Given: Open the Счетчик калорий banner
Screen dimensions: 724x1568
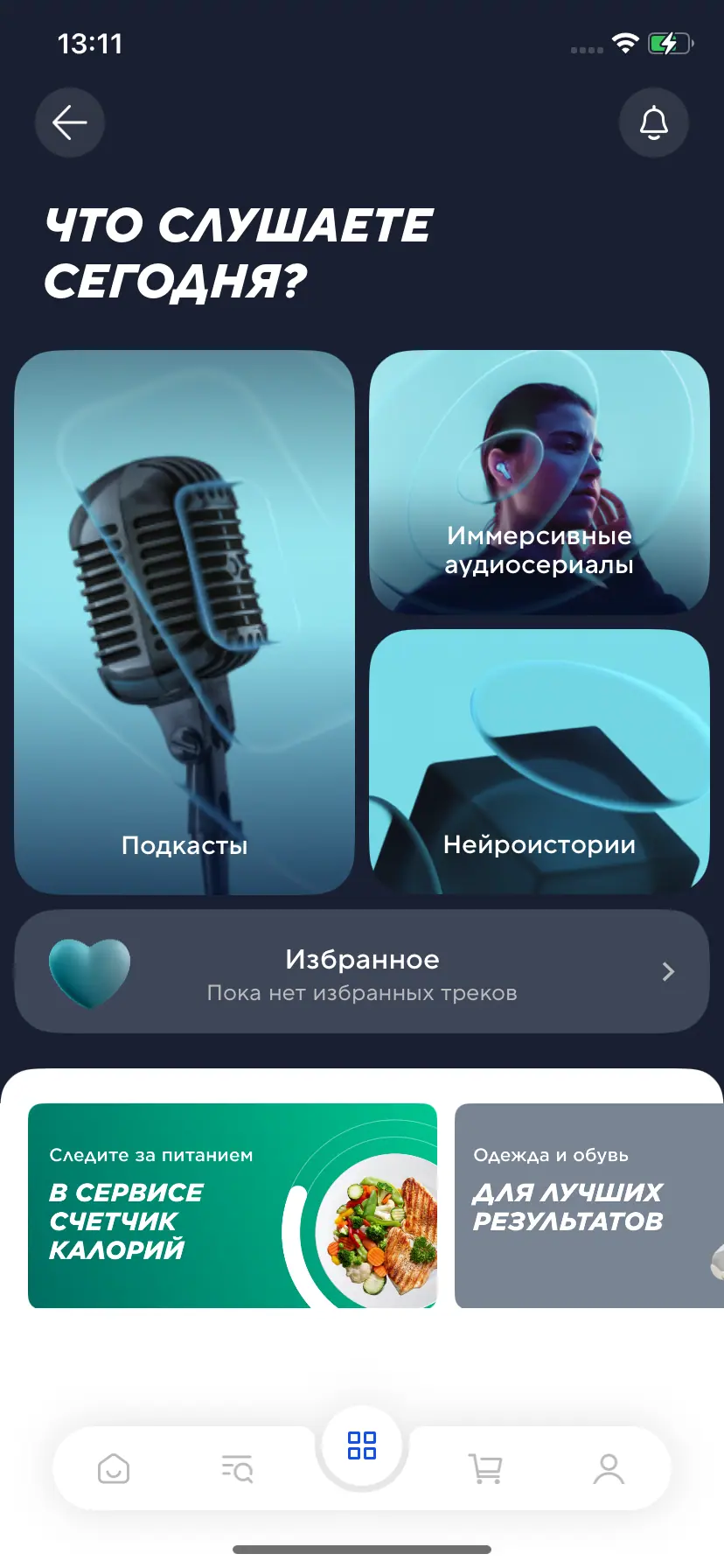Looking at the screenshot, I should [233, 1206].
